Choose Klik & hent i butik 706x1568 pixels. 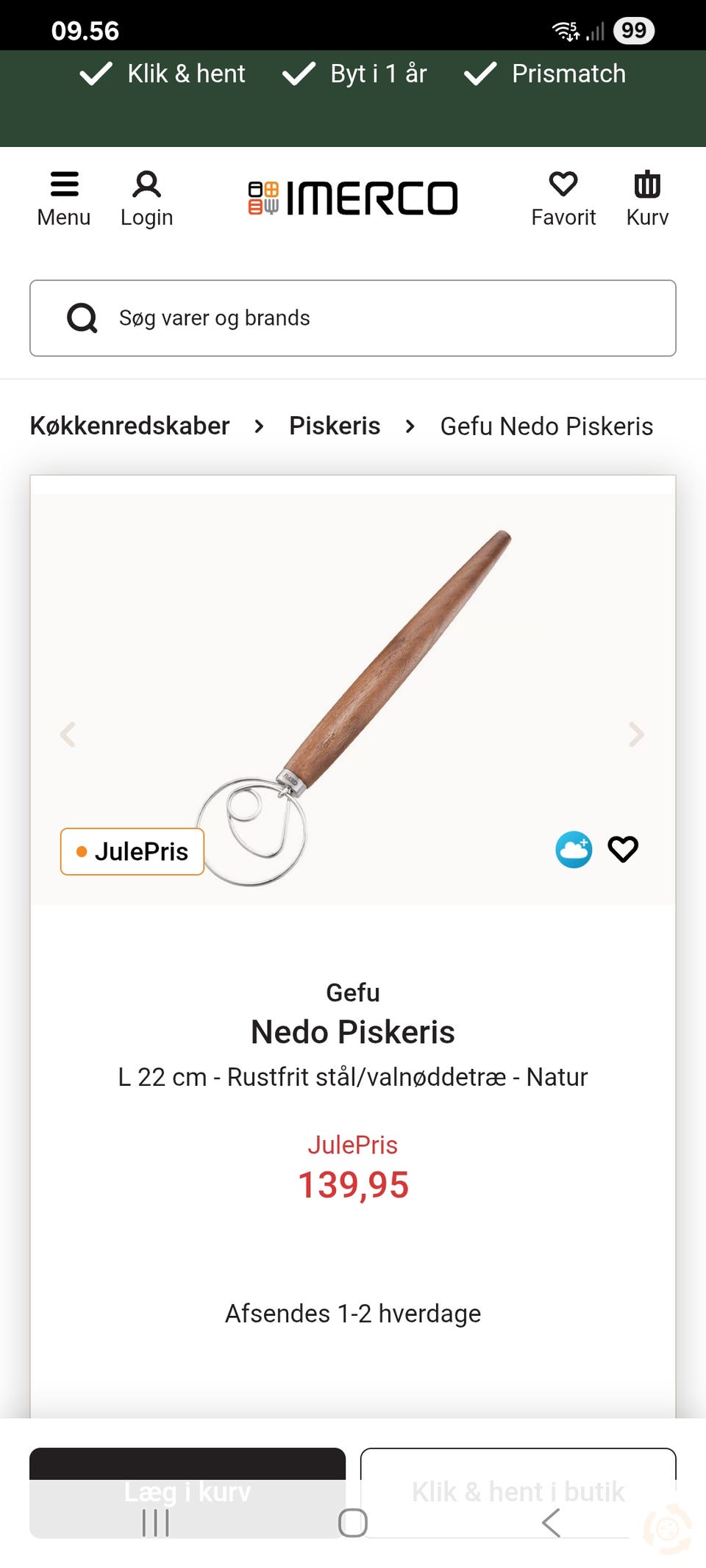click(519, 1491)
